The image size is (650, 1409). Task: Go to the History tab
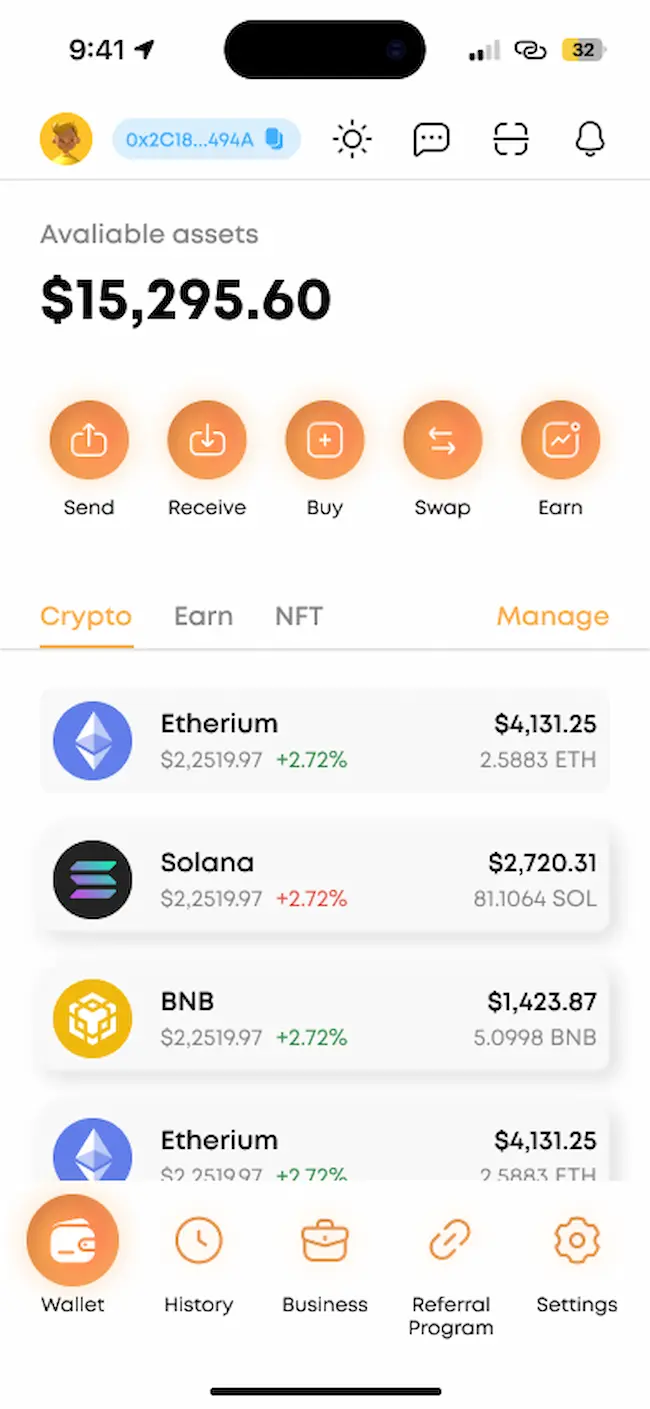pyautogui.click(x=199, y=1264)
